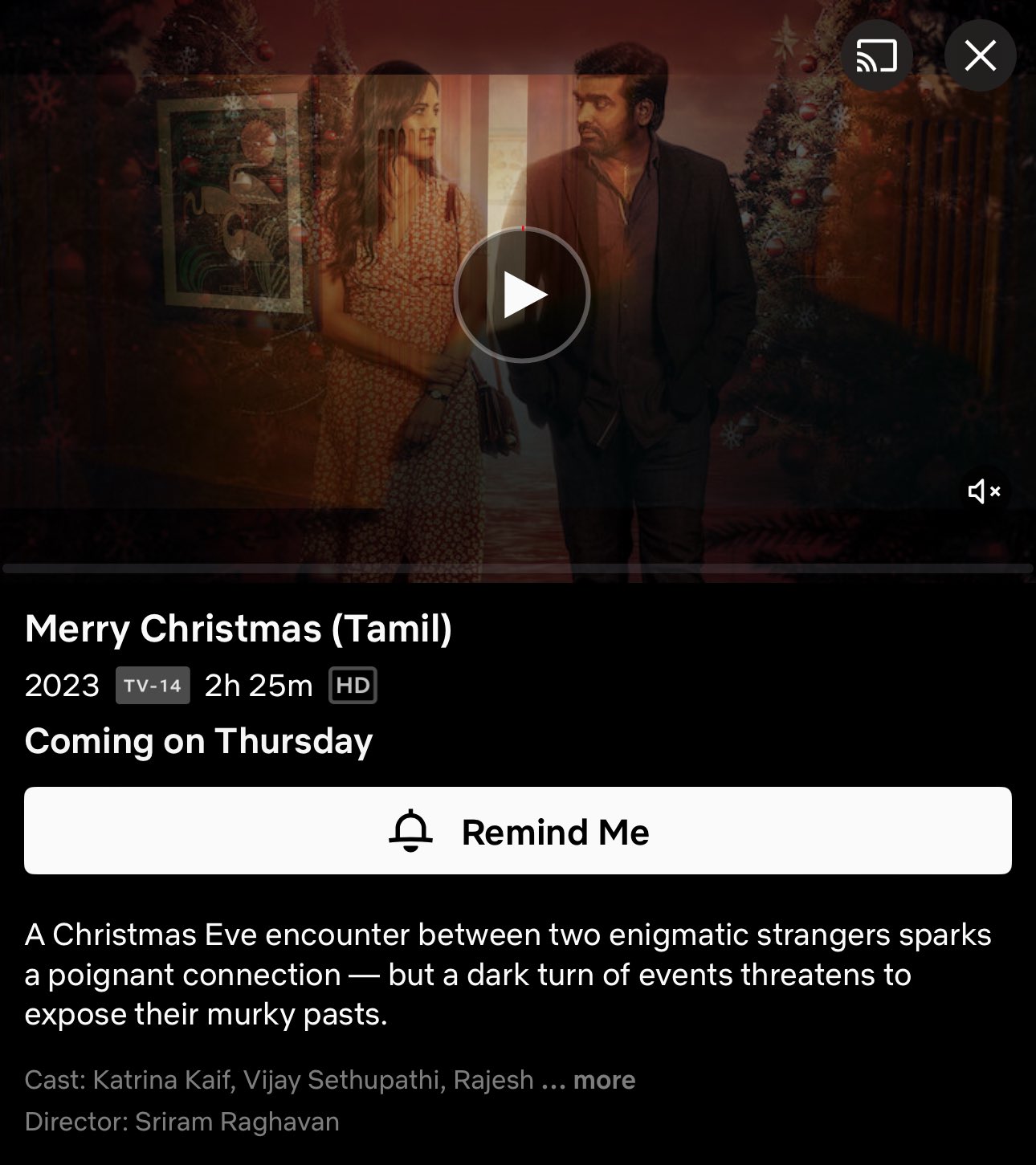Cast video to another device
The image size is (1036, 1165).
(x=876, y=56)
